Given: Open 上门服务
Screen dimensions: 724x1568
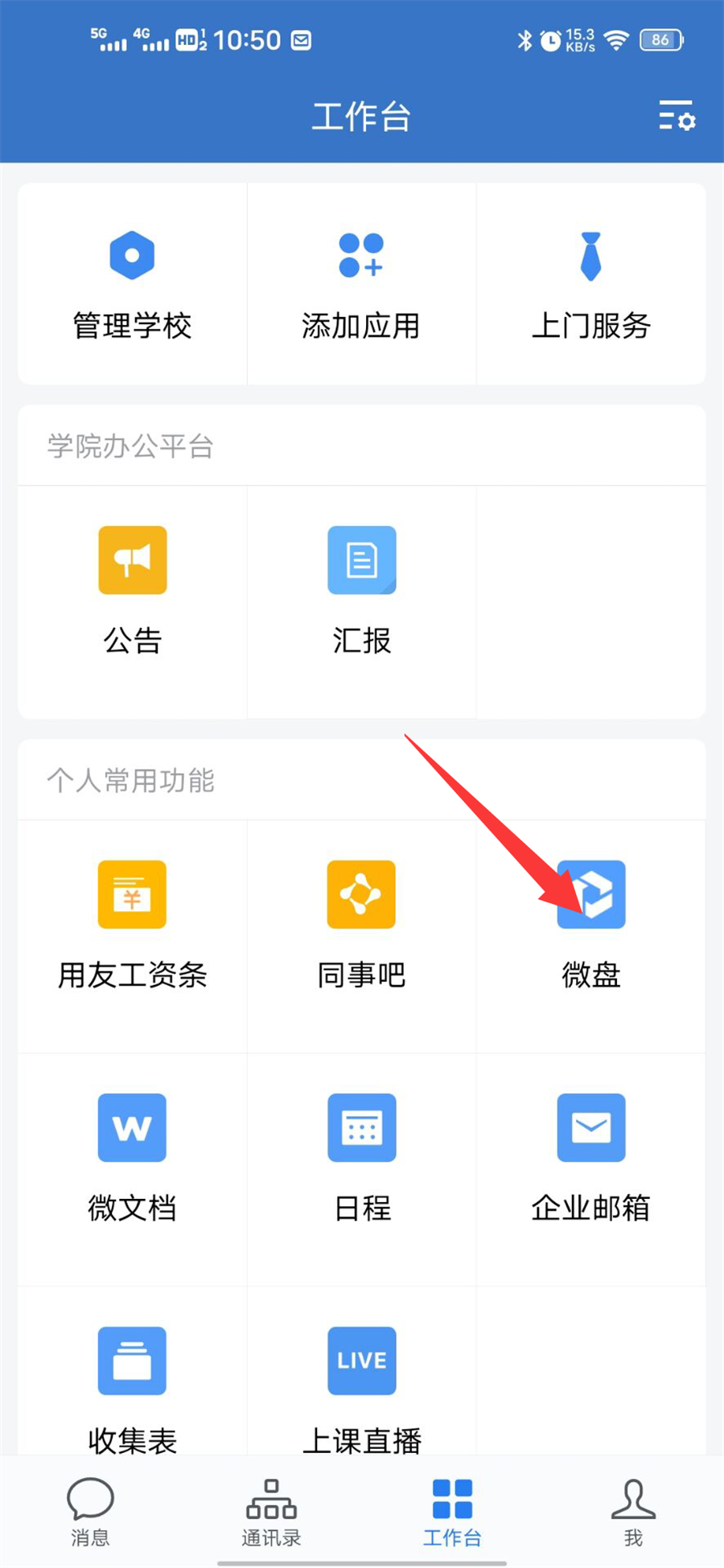Looking at the screenshot, I should coord(591,283).
